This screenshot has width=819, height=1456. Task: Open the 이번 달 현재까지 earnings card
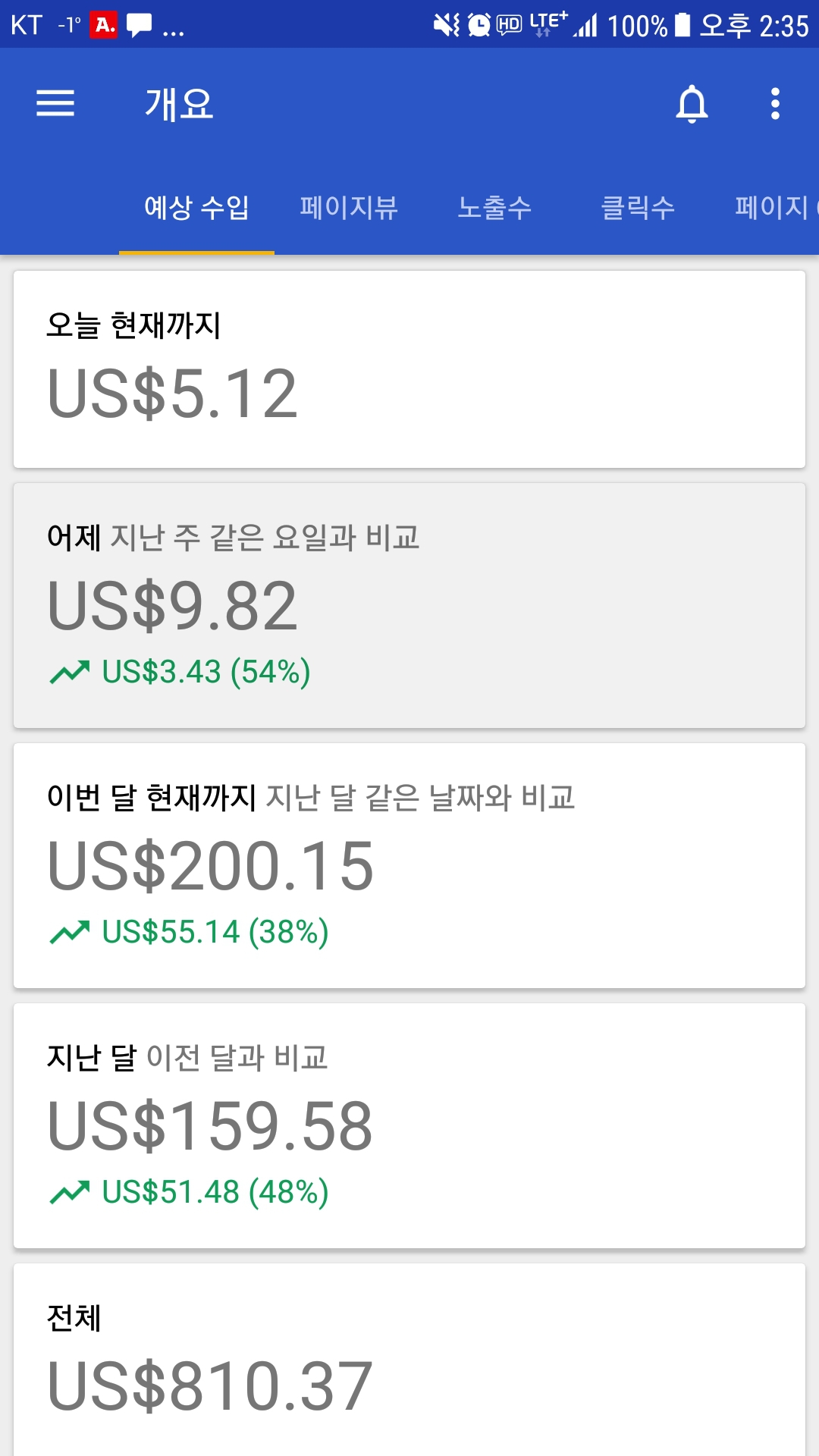click(409, 865)
